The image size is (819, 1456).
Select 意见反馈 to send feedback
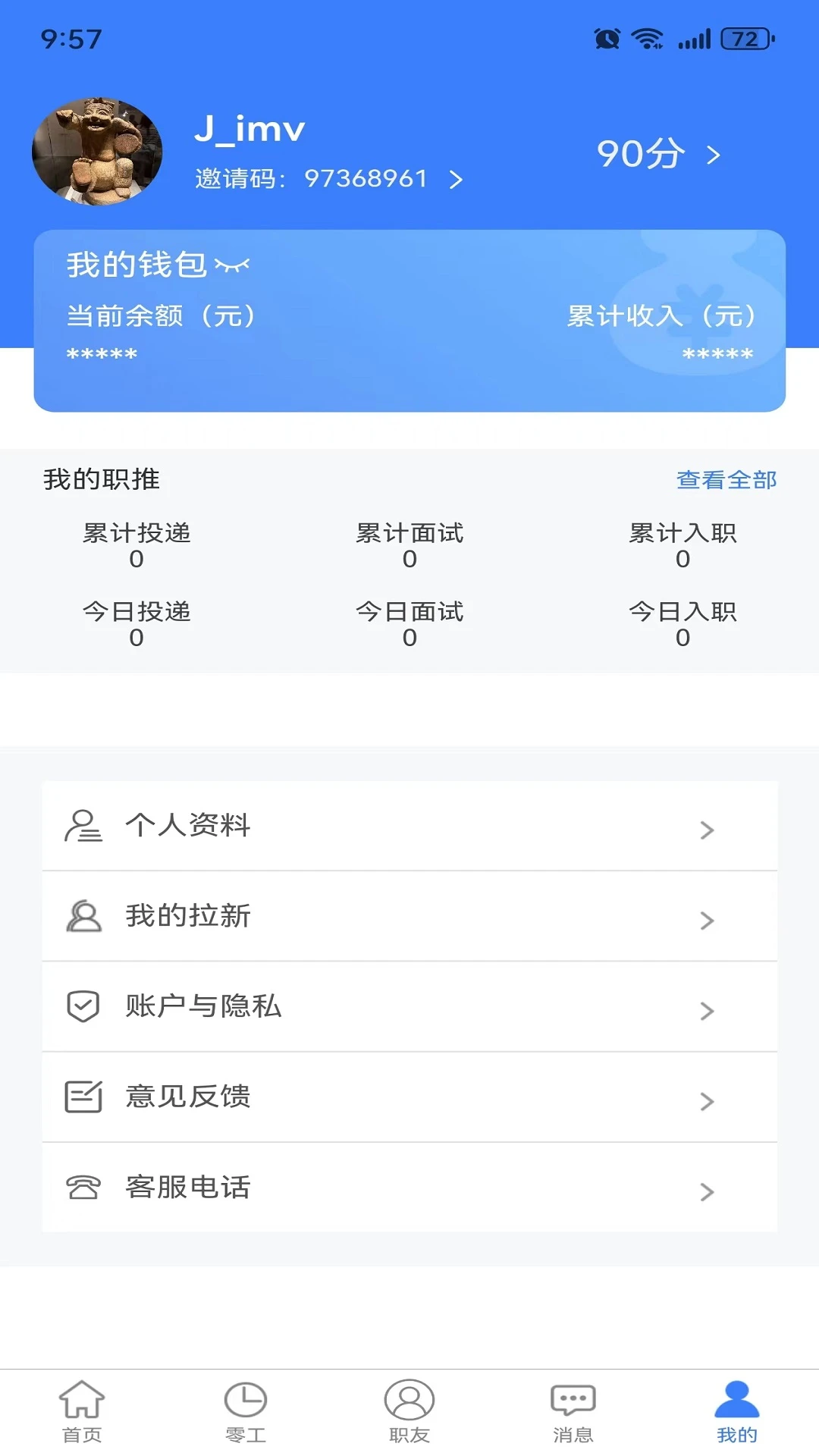[409, 1097]
